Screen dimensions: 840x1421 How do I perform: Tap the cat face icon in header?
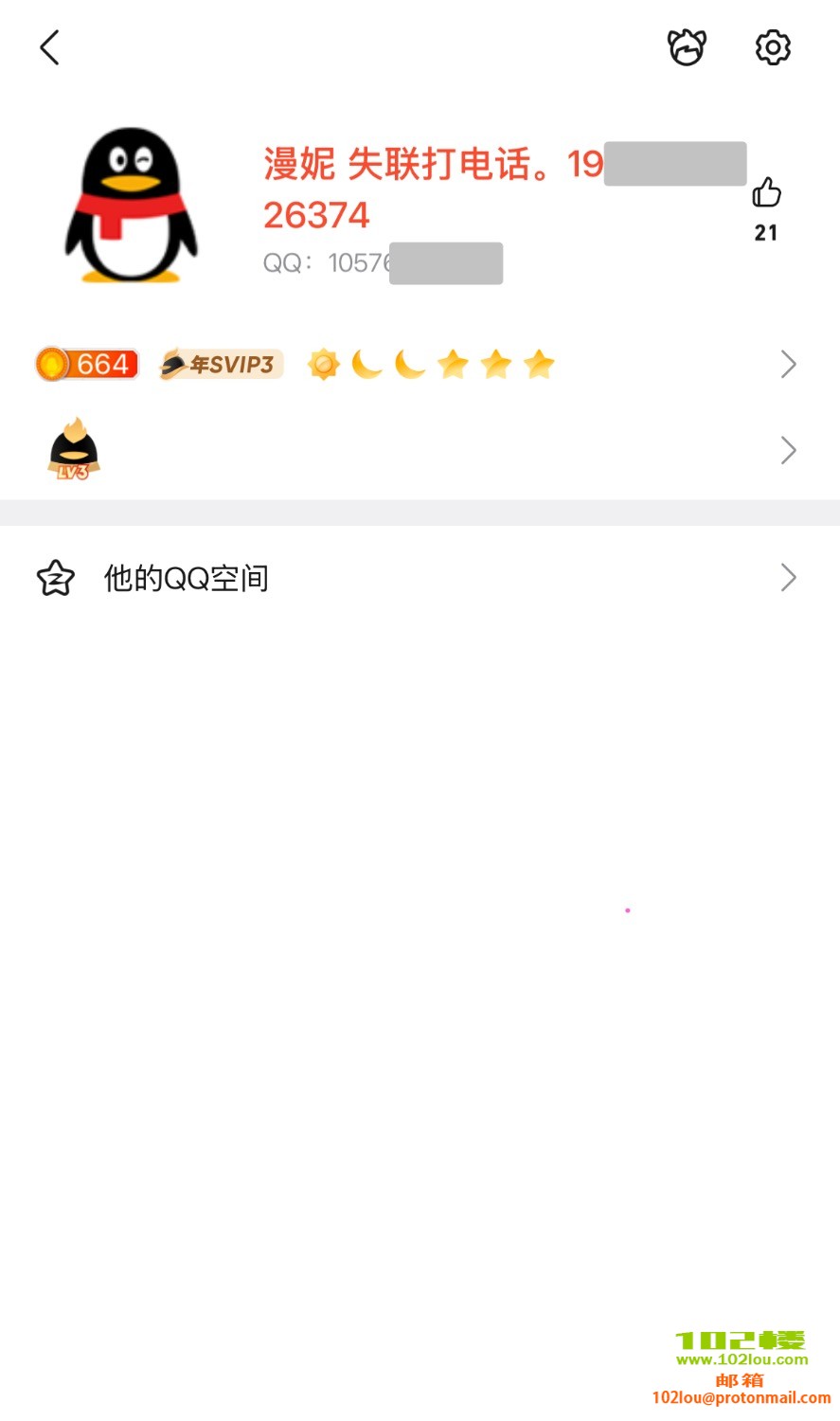(x=687, y=47)
